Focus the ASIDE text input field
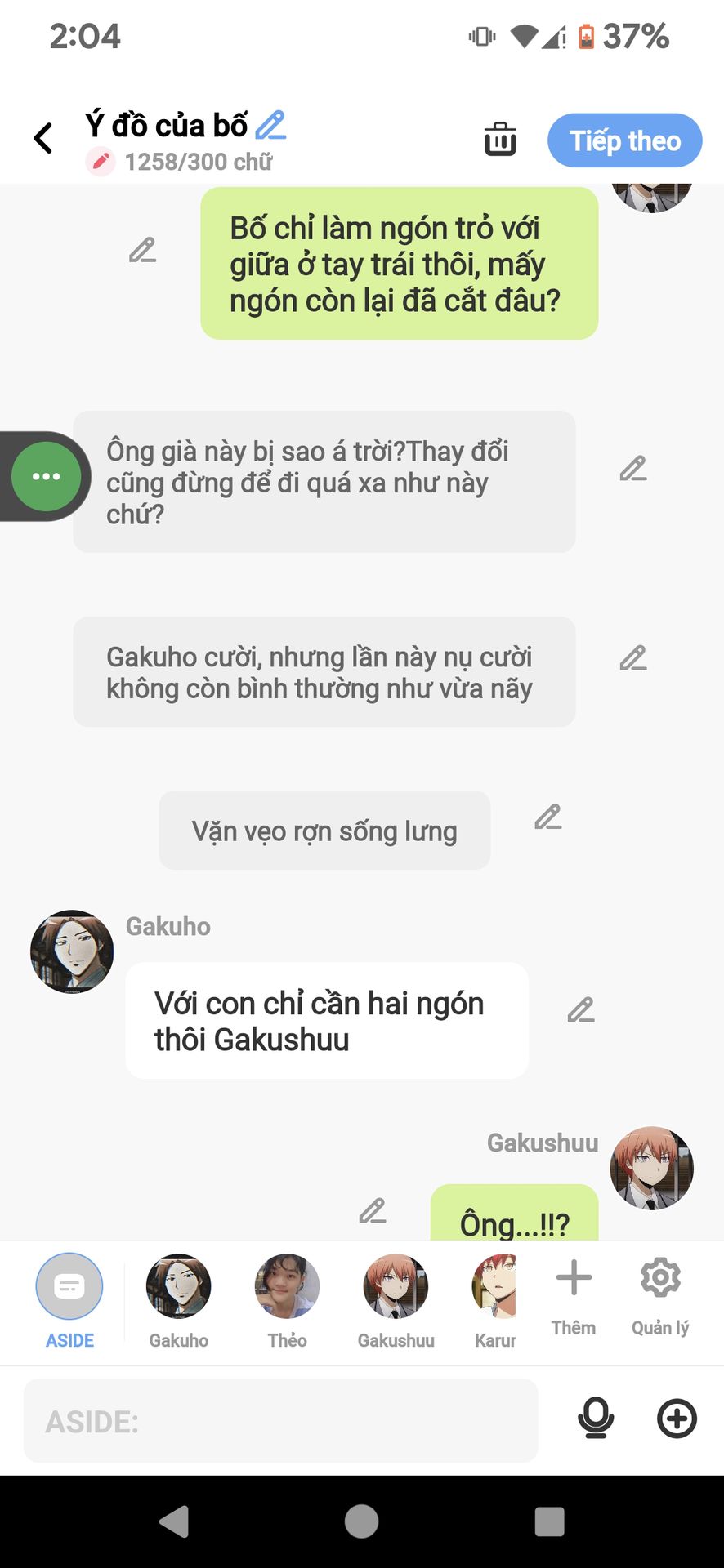The image size is (724, 1568). point(280,1421)
